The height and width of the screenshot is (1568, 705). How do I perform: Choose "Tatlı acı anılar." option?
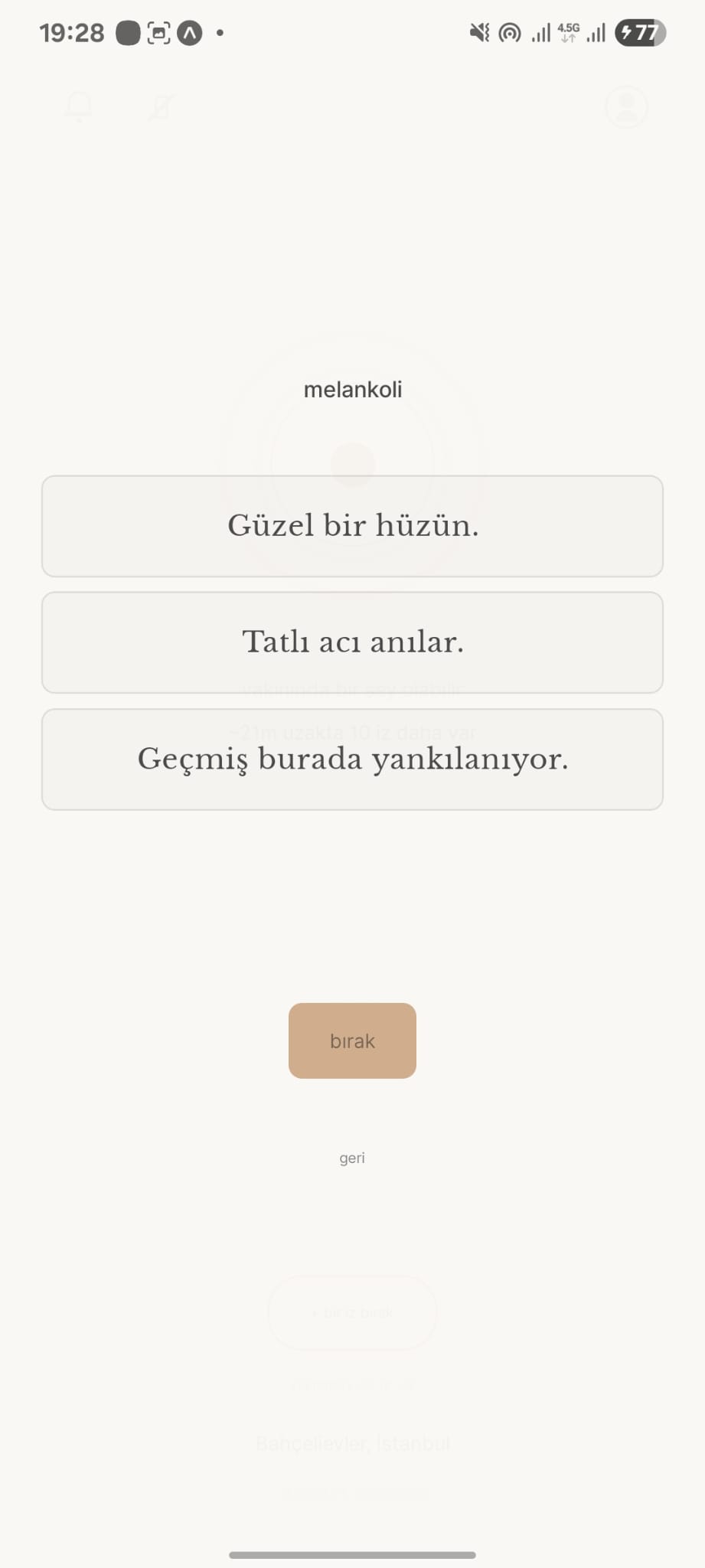click(352, 642)
